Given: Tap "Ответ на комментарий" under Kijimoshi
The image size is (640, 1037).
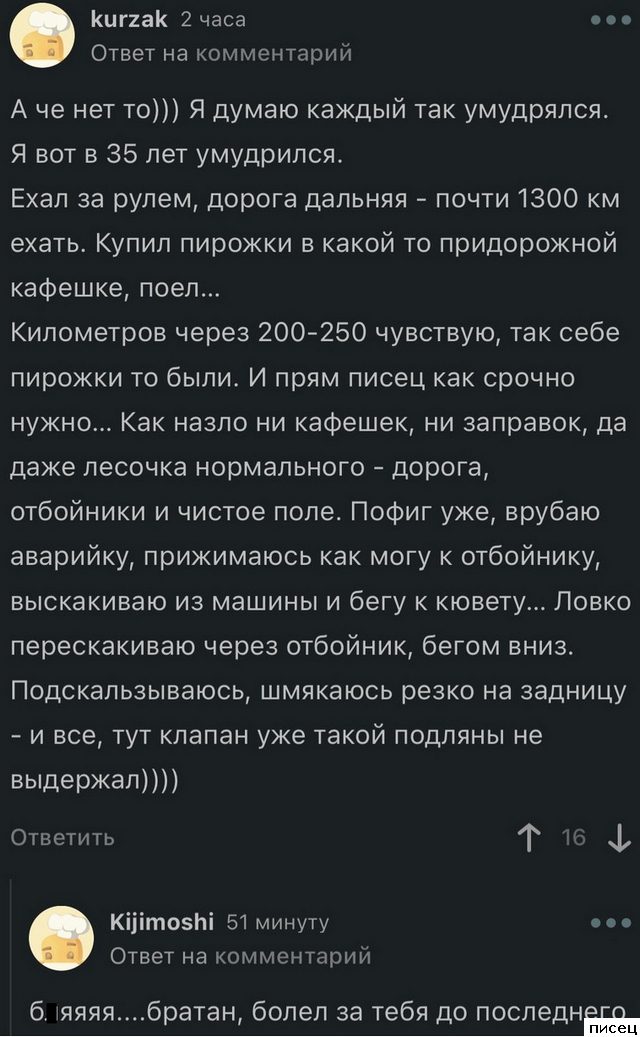Looking at the screenshot, I should click(x=240, y=956).
